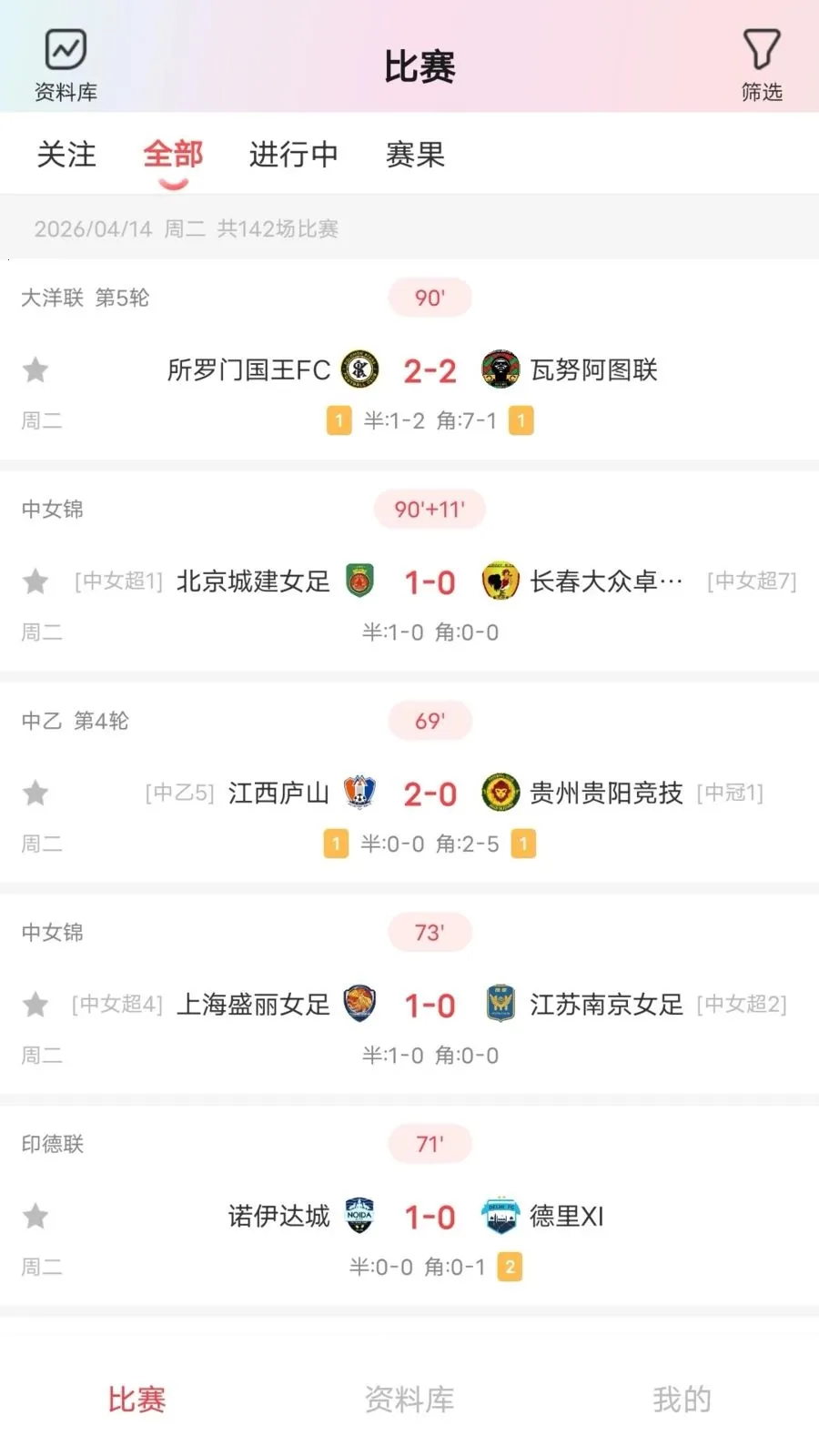Favorite the 所罗门国王FC match star

(35, 370)
